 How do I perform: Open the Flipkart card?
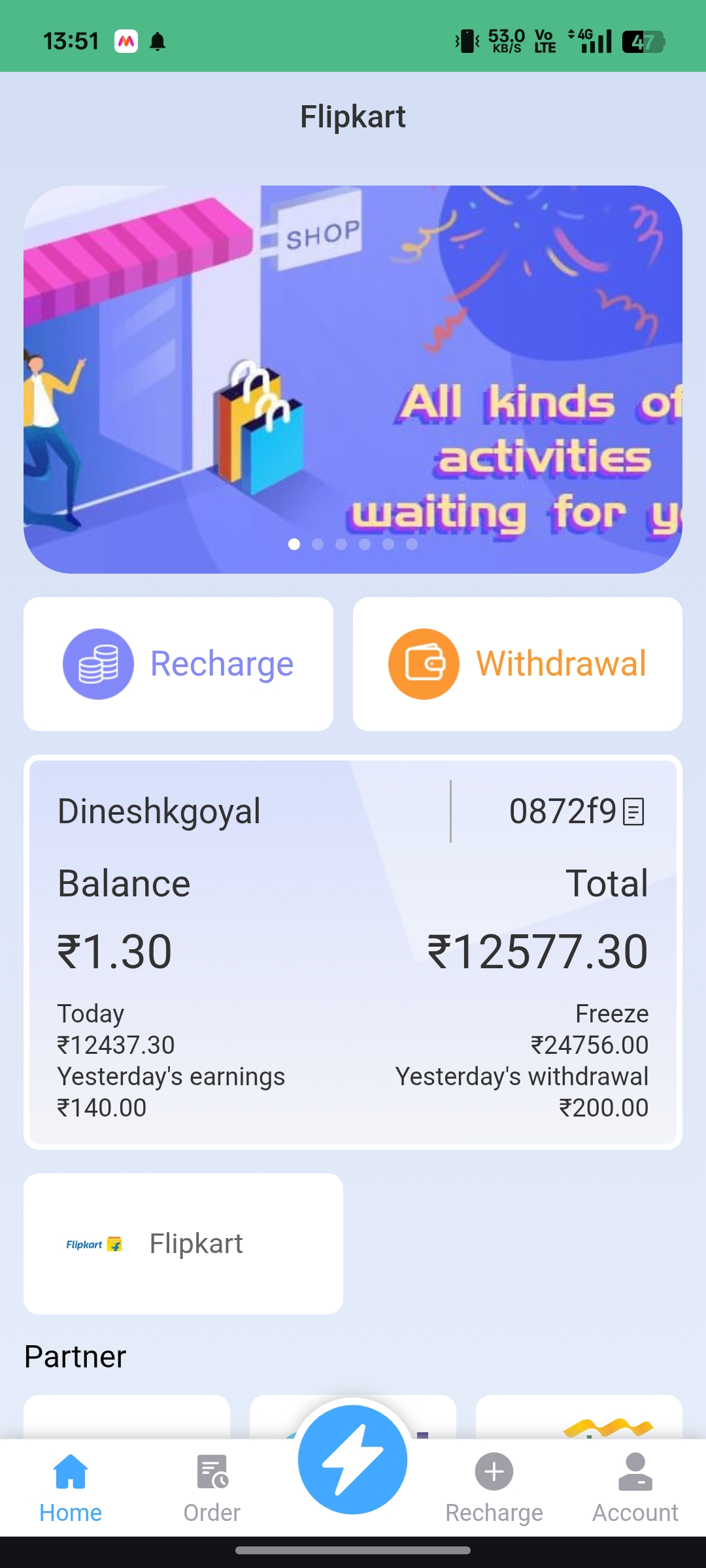183,1243
